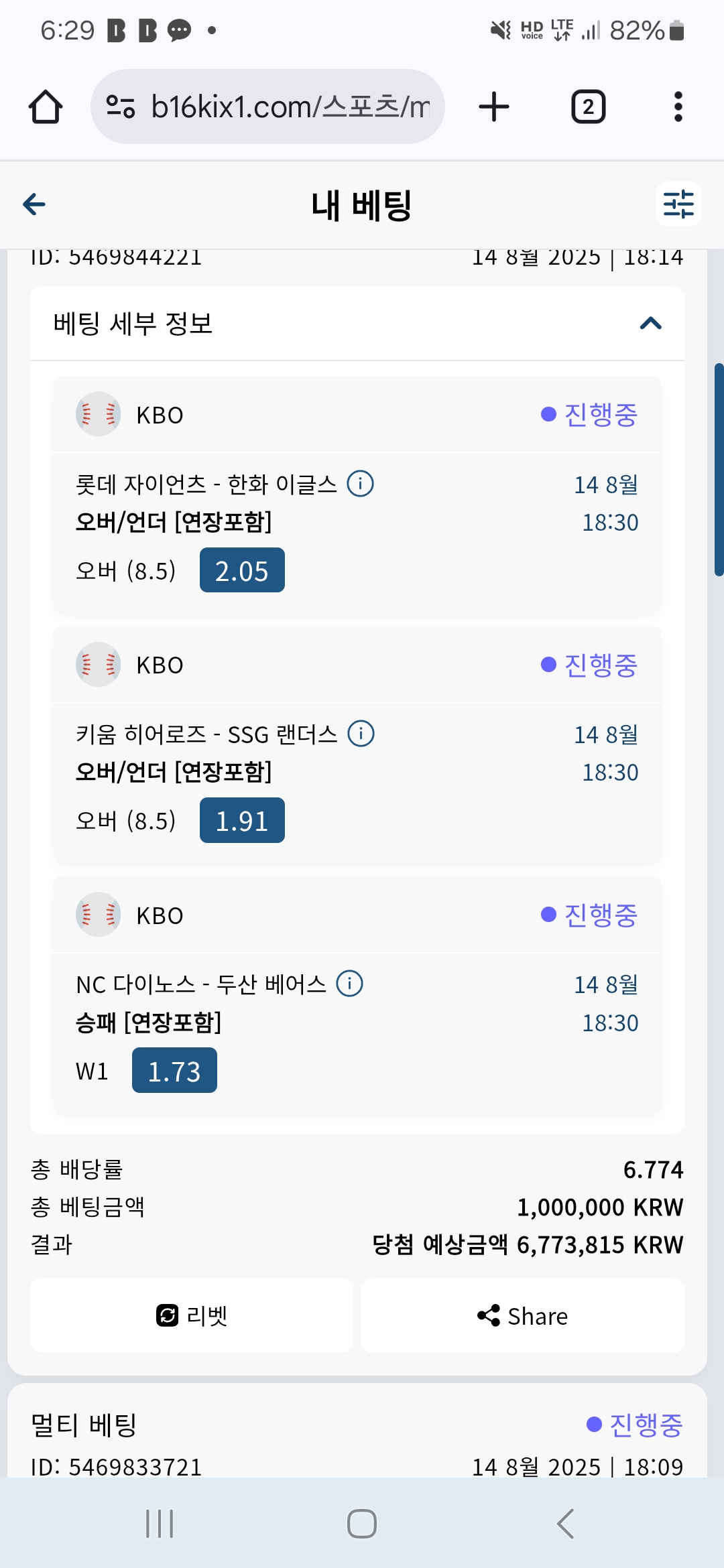Viewport: 724px width, 1568px height.
Task: Open a new browser tab
Action: (494, 107)
